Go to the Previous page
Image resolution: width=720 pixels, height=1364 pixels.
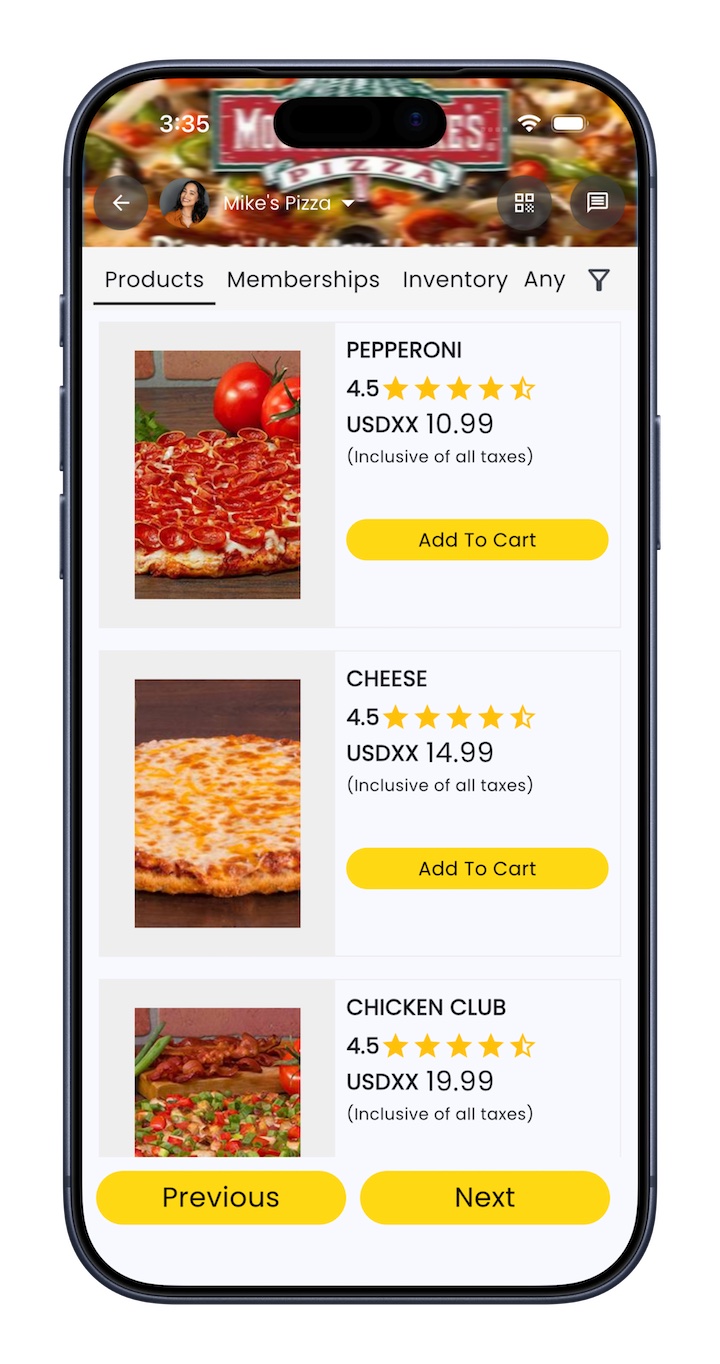click(x=221, y=1198)
